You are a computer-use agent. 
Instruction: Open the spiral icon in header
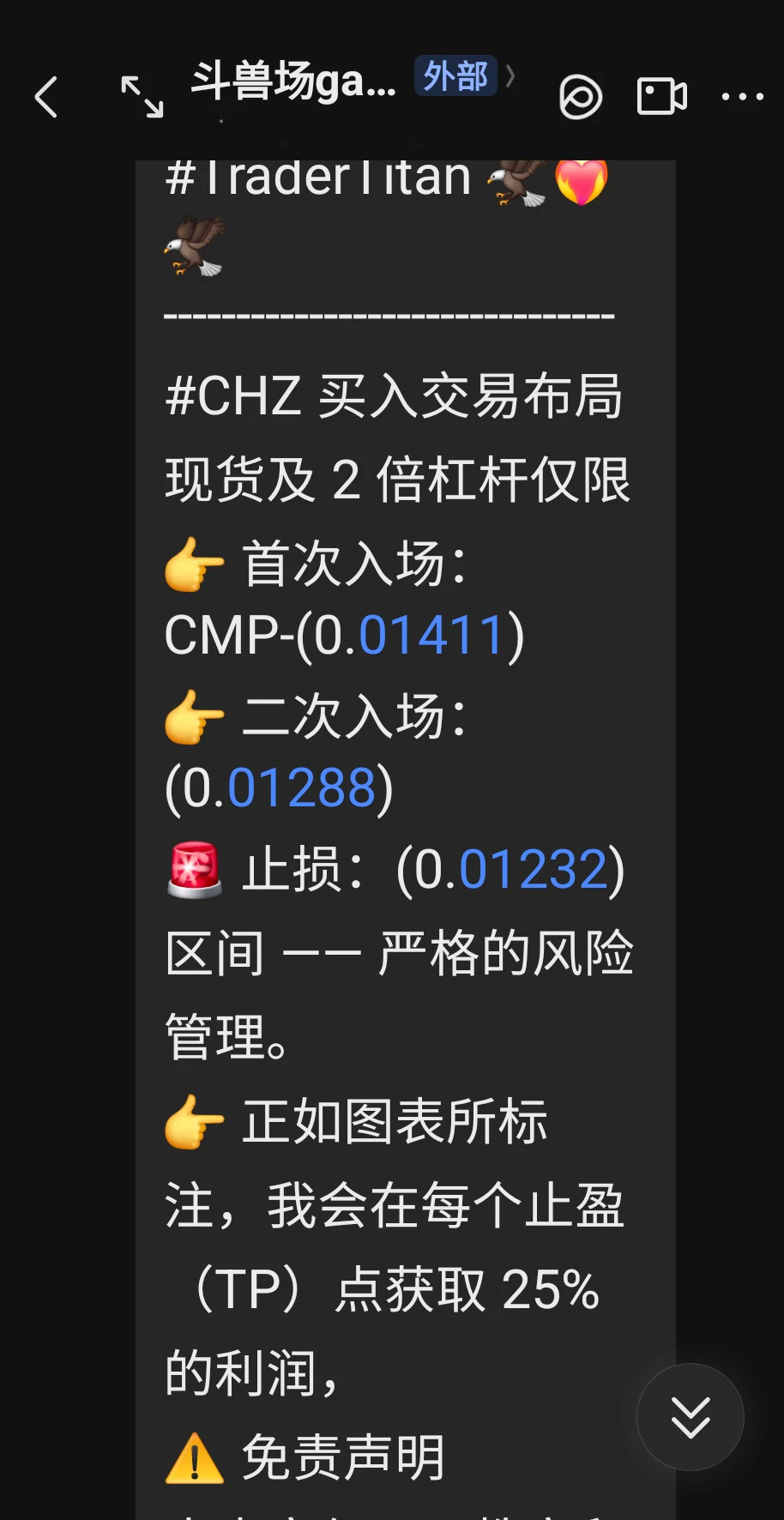(x=581, y=97)
